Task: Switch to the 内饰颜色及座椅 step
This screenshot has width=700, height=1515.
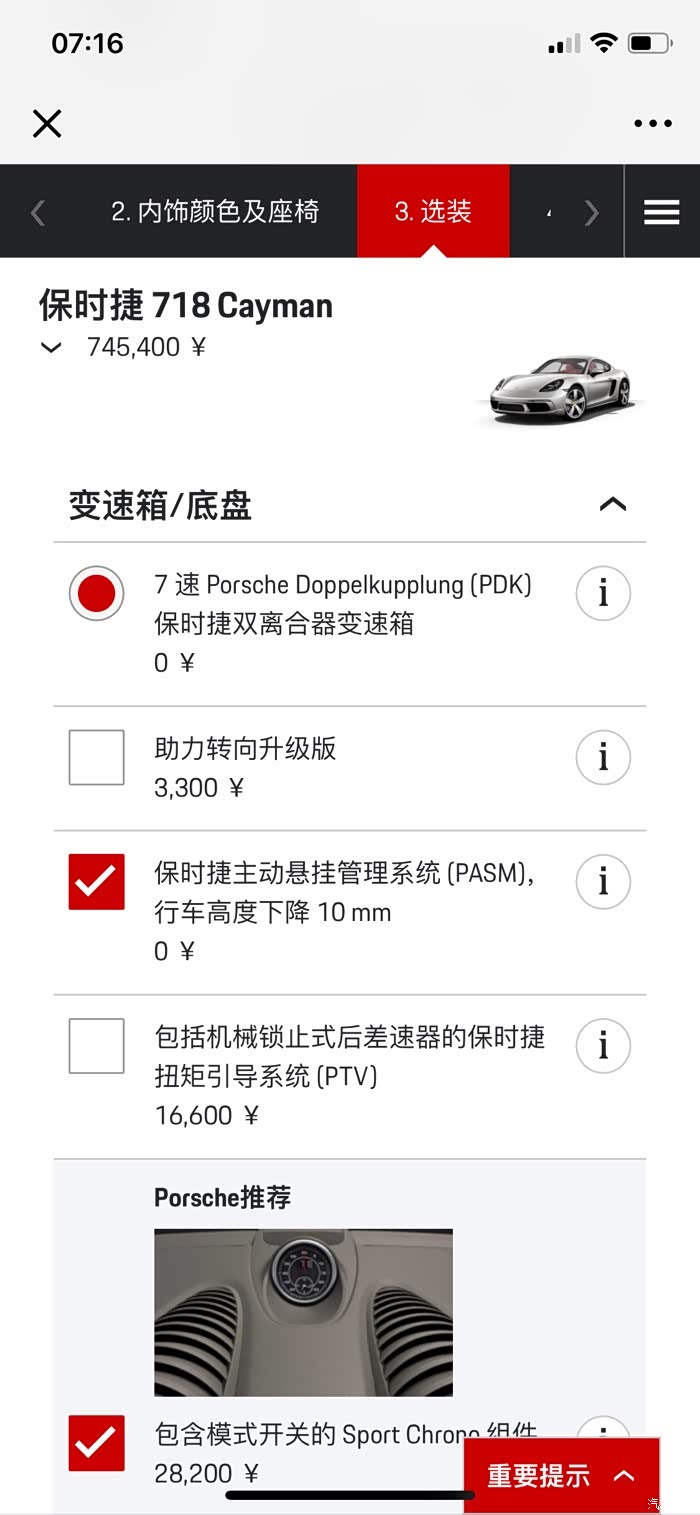Action: pyautogui.click(x=215, y=212)
